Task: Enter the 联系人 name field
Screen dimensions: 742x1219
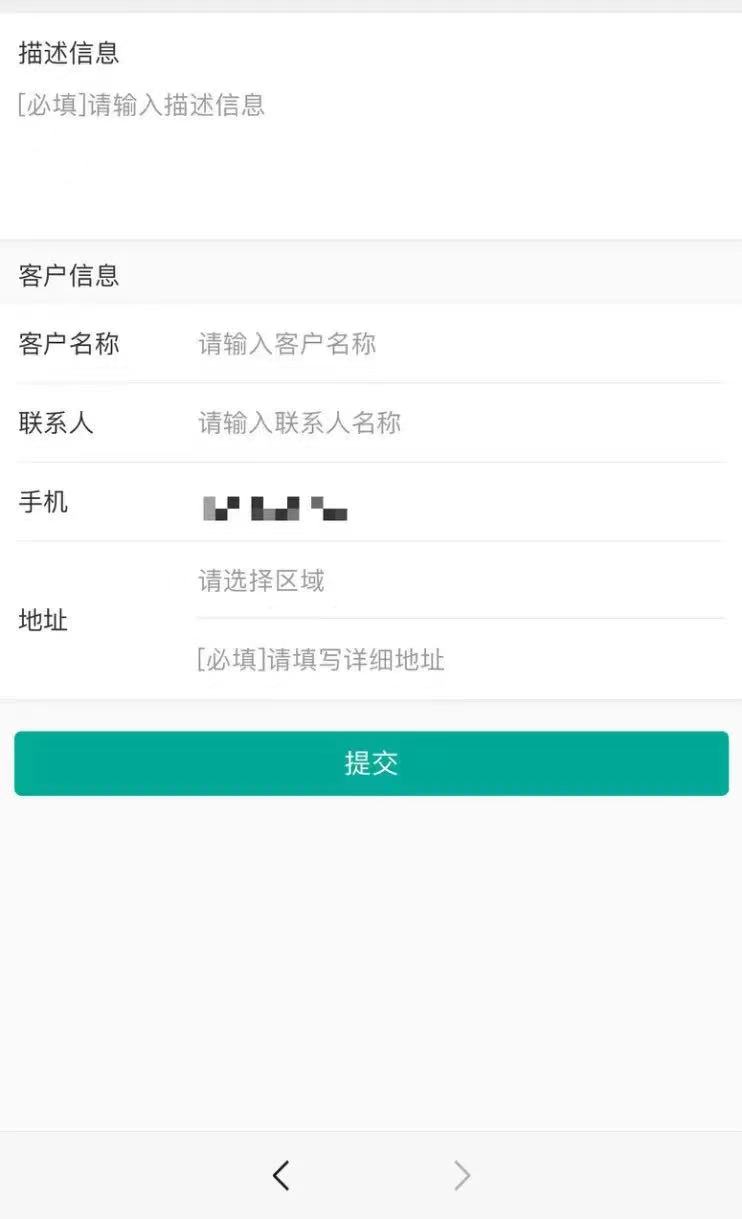Action: (x=458, y=423)
